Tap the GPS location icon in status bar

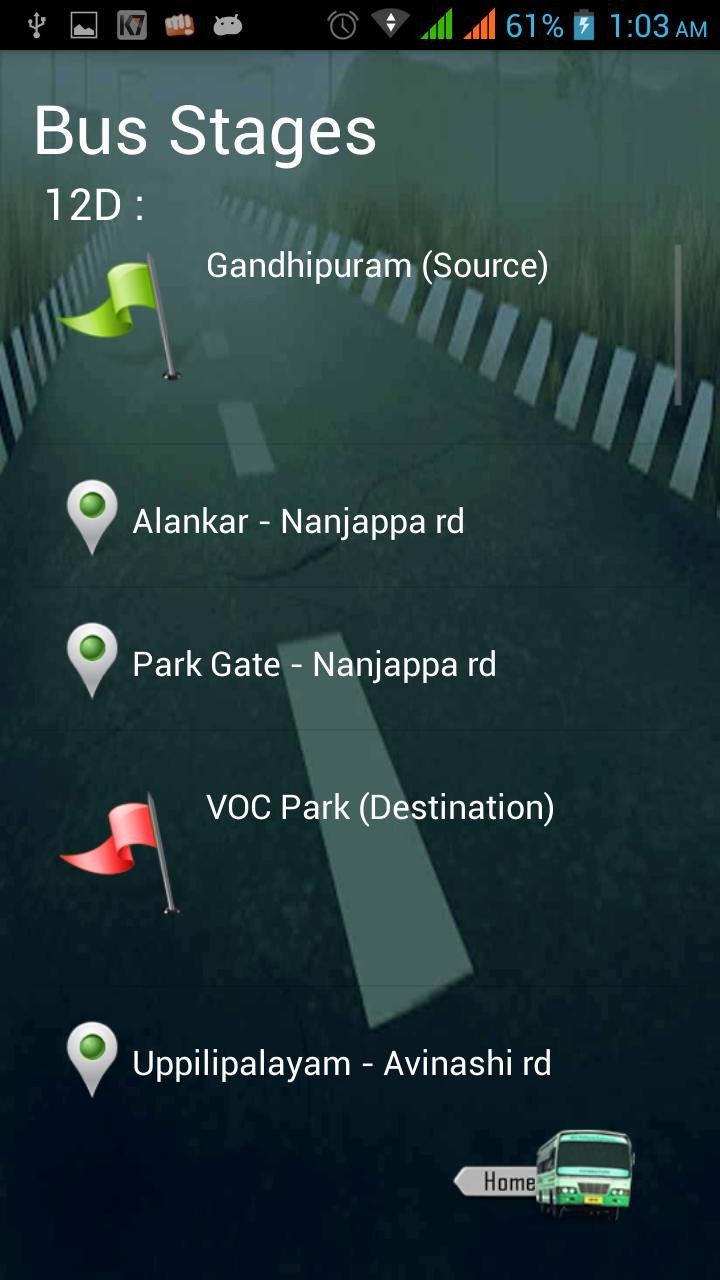pyautogui.click(x=388, y=23)
